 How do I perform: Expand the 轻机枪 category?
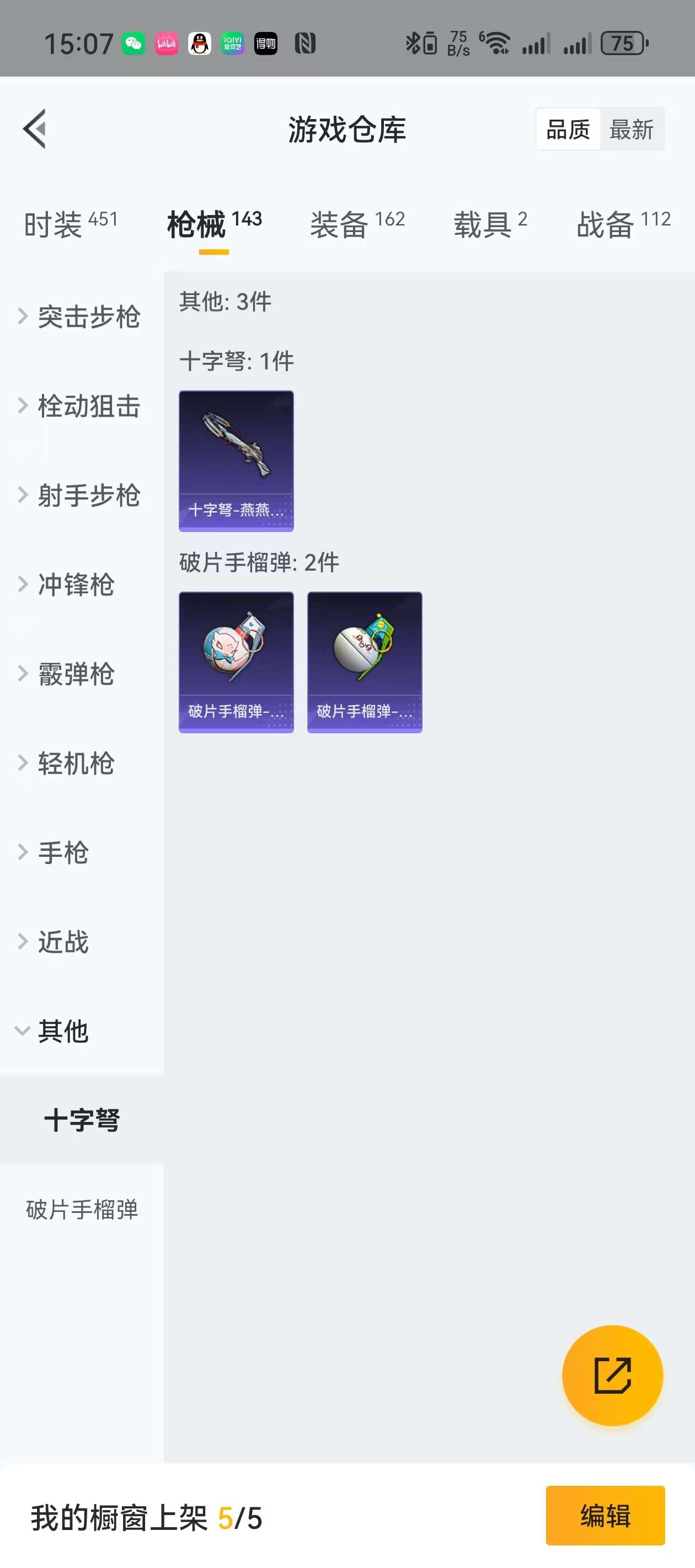[82, 763]
